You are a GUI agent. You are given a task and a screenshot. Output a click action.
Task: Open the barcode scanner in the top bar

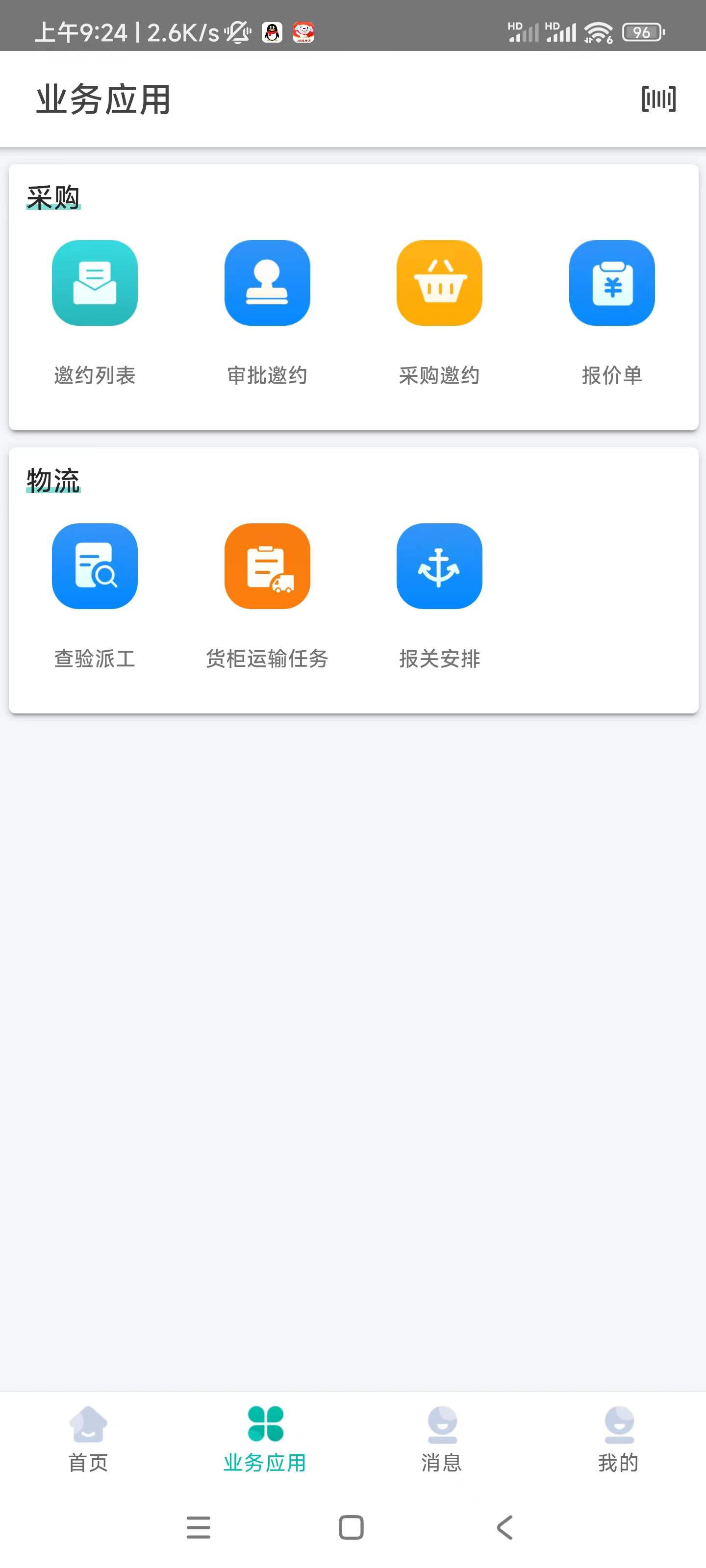(x=658, y=99)
